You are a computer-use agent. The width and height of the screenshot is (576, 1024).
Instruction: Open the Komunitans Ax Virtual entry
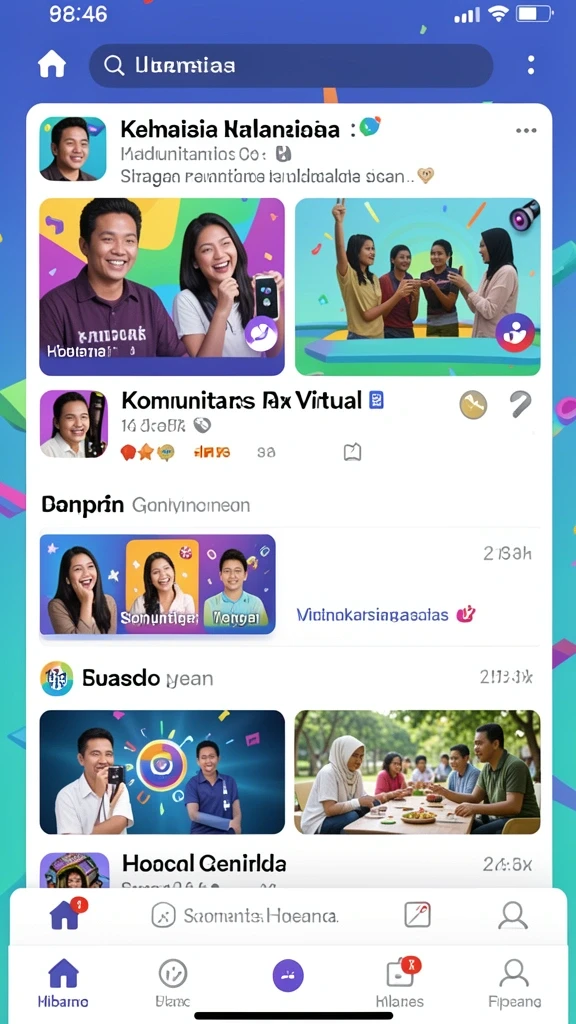pyautogui.click(x=242, y=400)
